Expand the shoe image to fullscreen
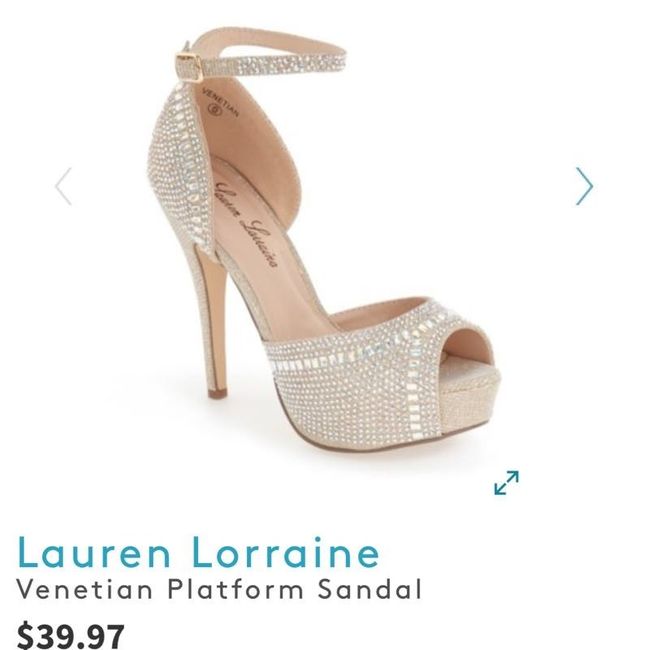Viewport: 648px width, 650px height. pyautogui.click(x=507, y=483)
